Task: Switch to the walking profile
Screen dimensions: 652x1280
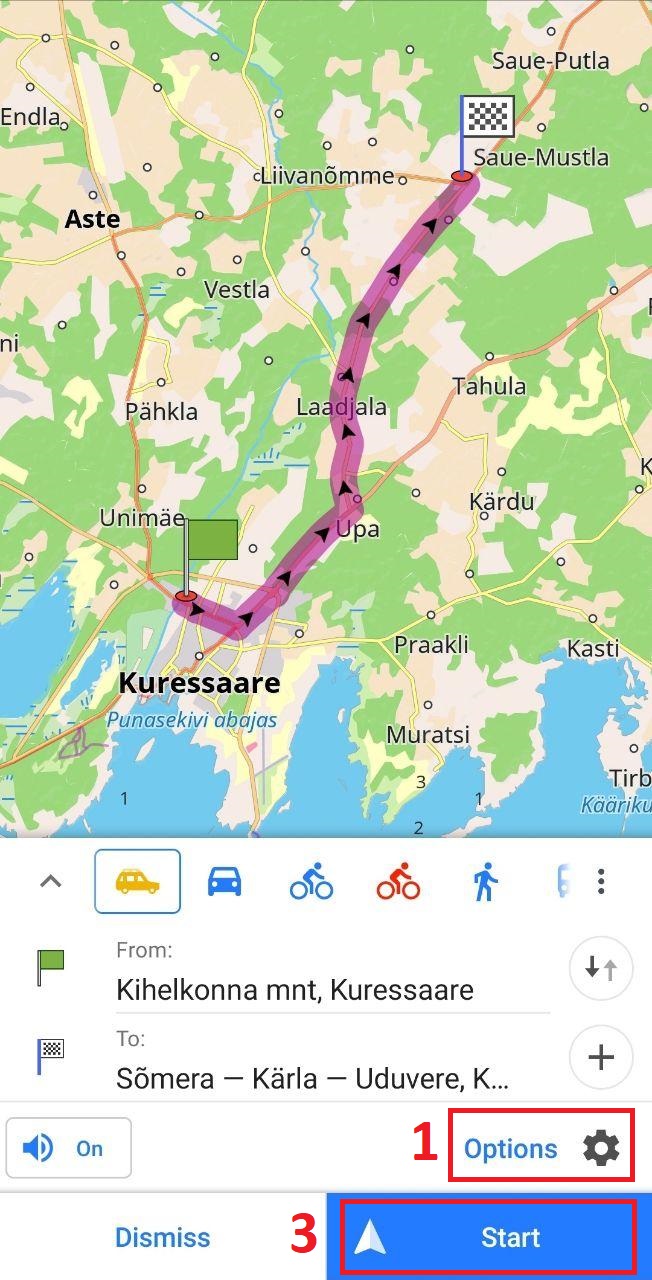Action: click(x=486, y=882)
